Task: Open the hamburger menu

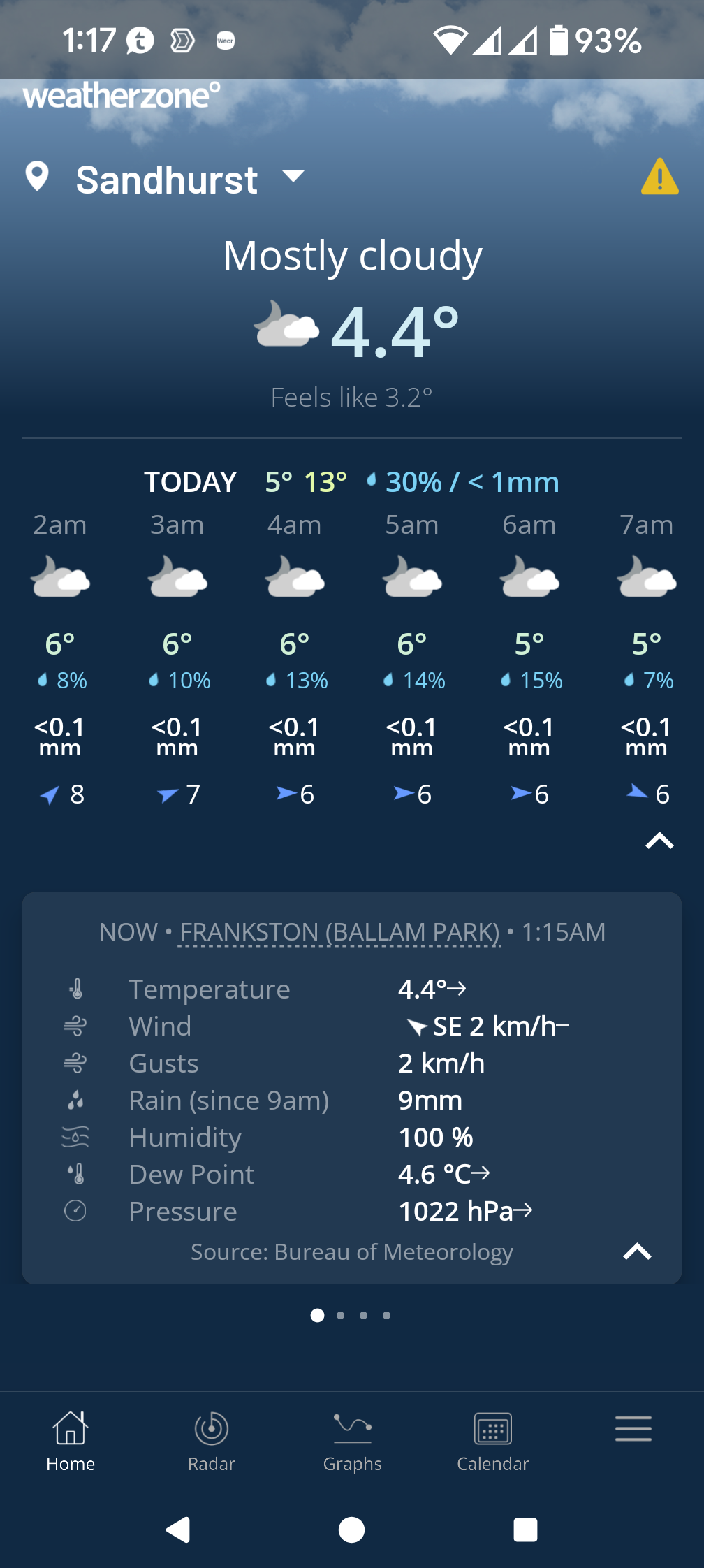Action: 633,1428
